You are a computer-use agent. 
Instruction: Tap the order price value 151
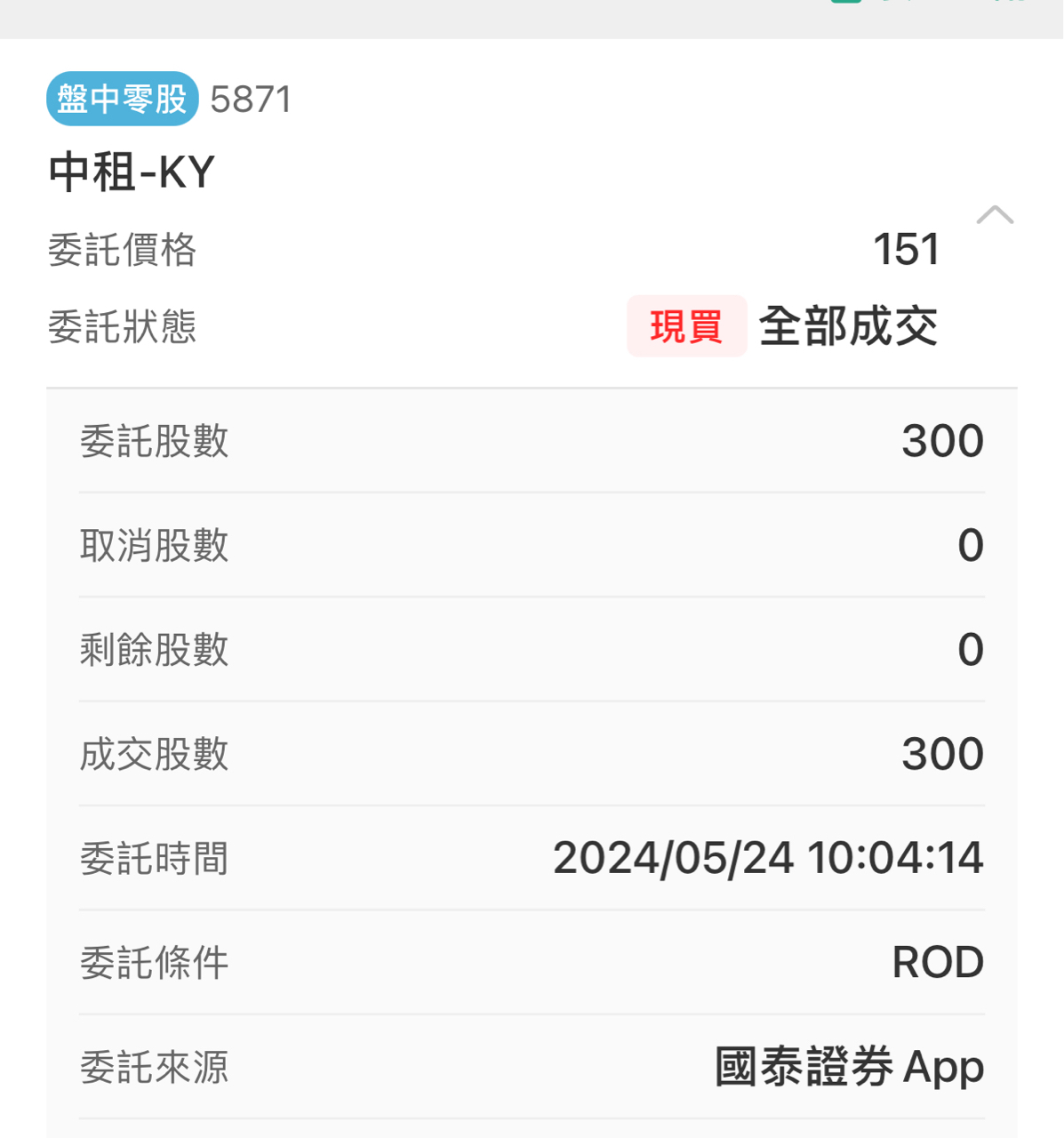906,250
